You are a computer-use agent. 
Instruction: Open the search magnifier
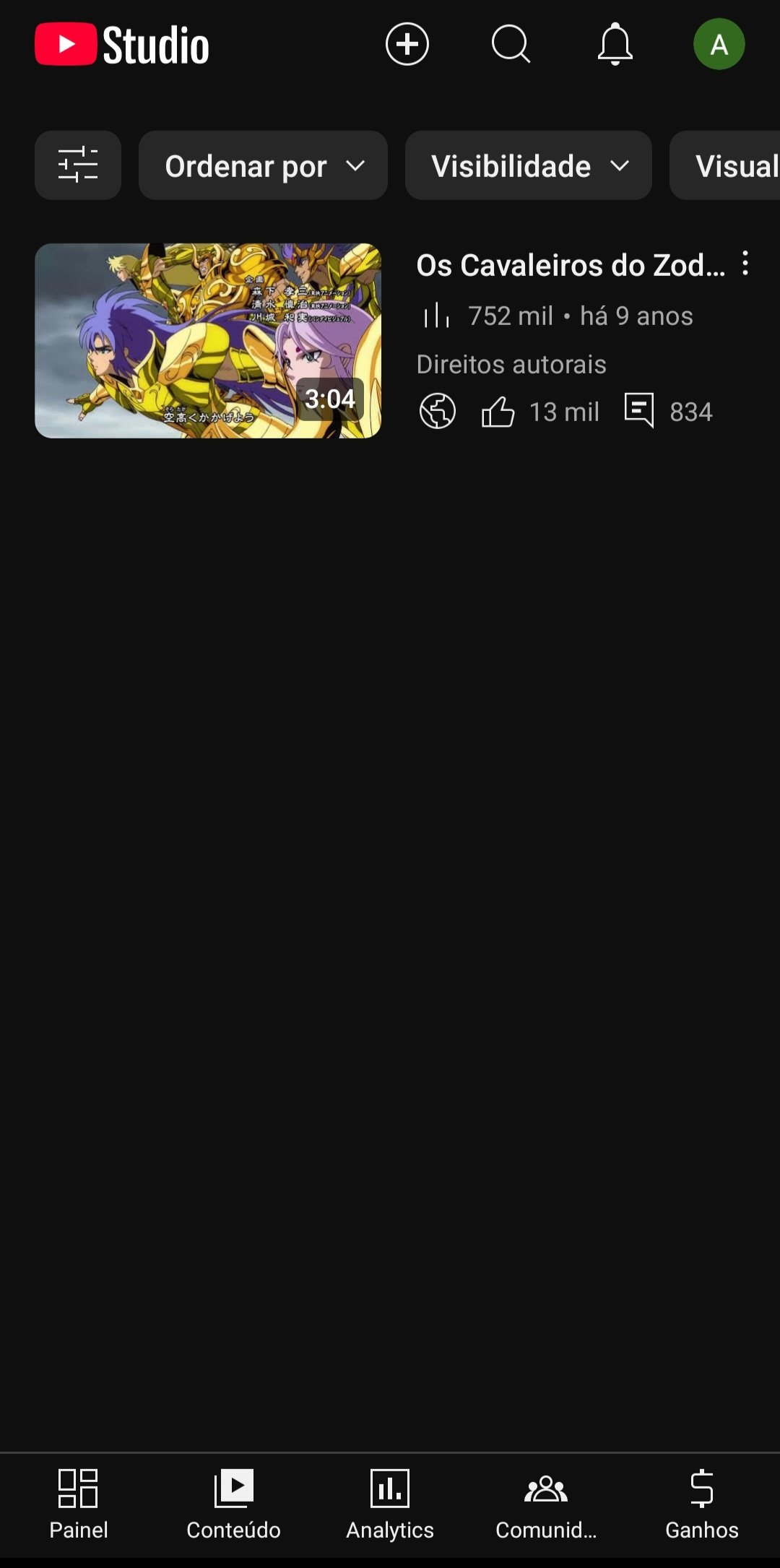pos(511,45)
